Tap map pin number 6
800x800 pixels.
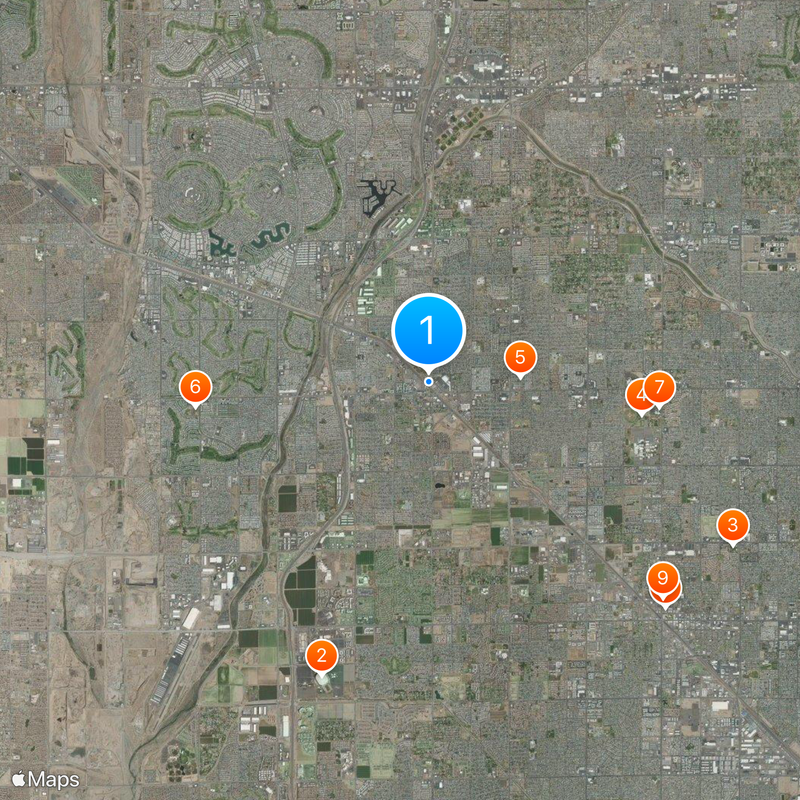tap(195, 386)
